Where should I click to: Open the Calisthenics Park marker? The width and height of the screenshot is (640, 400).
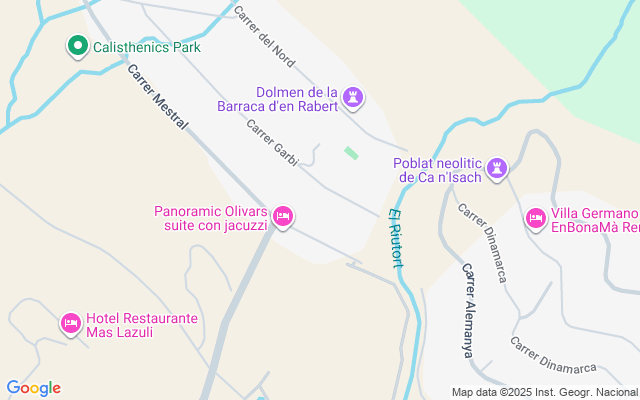point(77,46)
